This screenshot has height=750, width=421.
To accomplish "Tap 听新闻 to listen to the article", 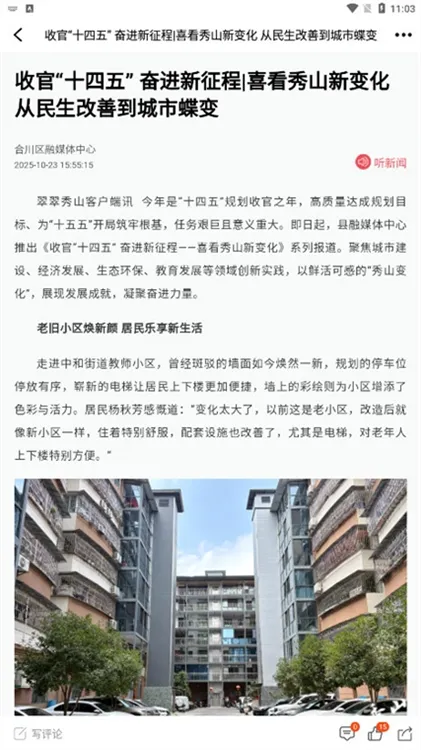I will point(381,163).
